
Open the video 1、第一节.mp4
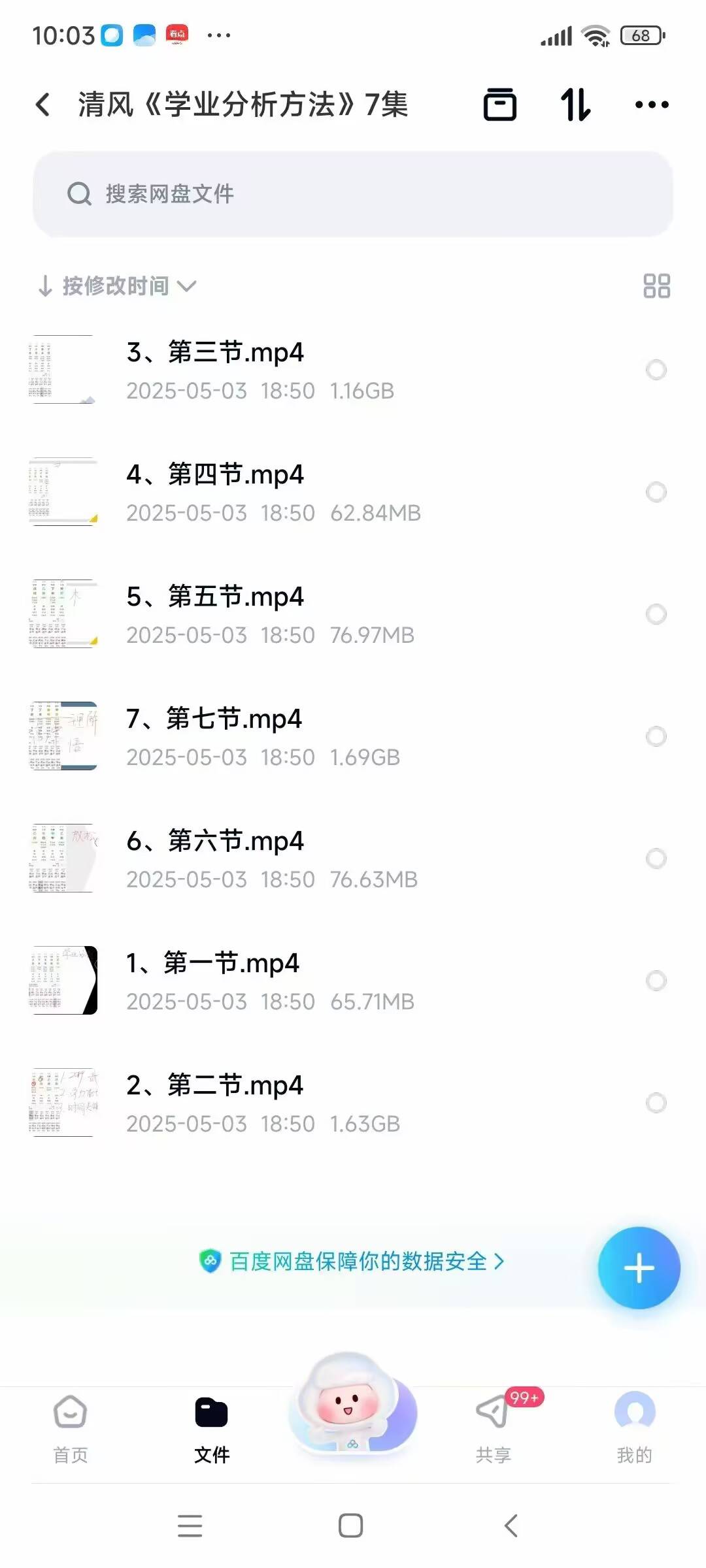(213, 964)
